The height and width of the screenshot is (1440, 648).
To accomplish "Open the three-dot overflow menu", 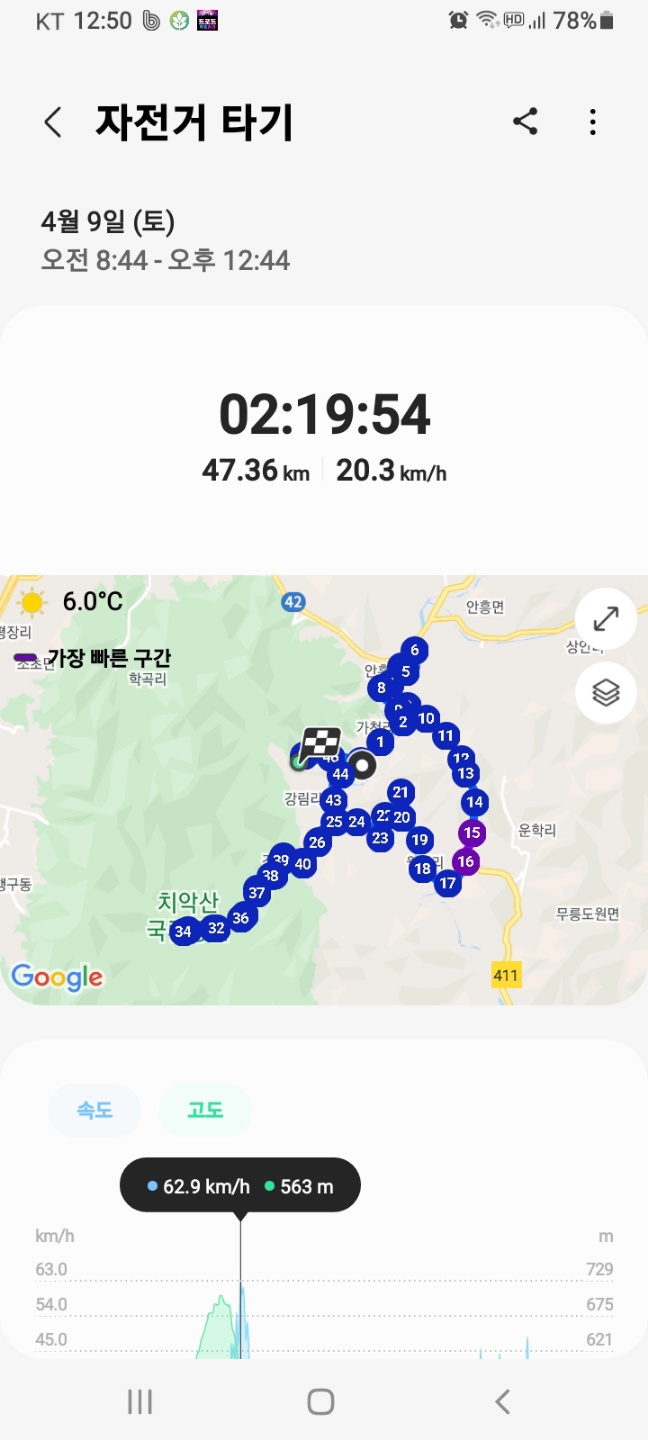I will (593, 123).
